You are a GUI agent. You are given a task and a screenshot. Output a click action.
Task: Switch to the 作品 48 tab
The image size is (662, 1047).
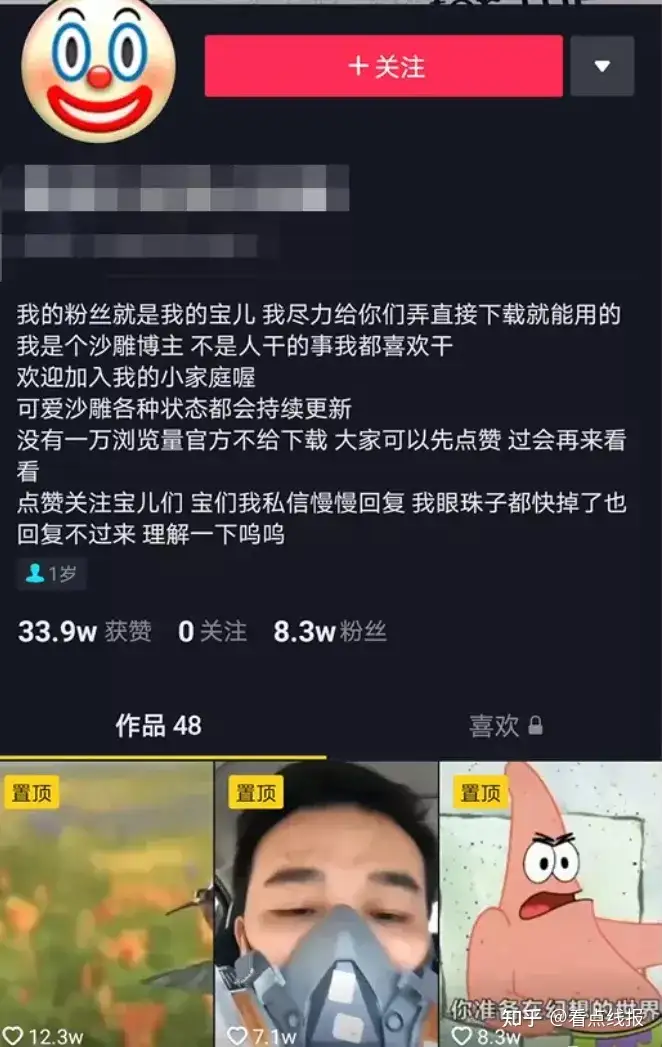click(x=158, y=726)
